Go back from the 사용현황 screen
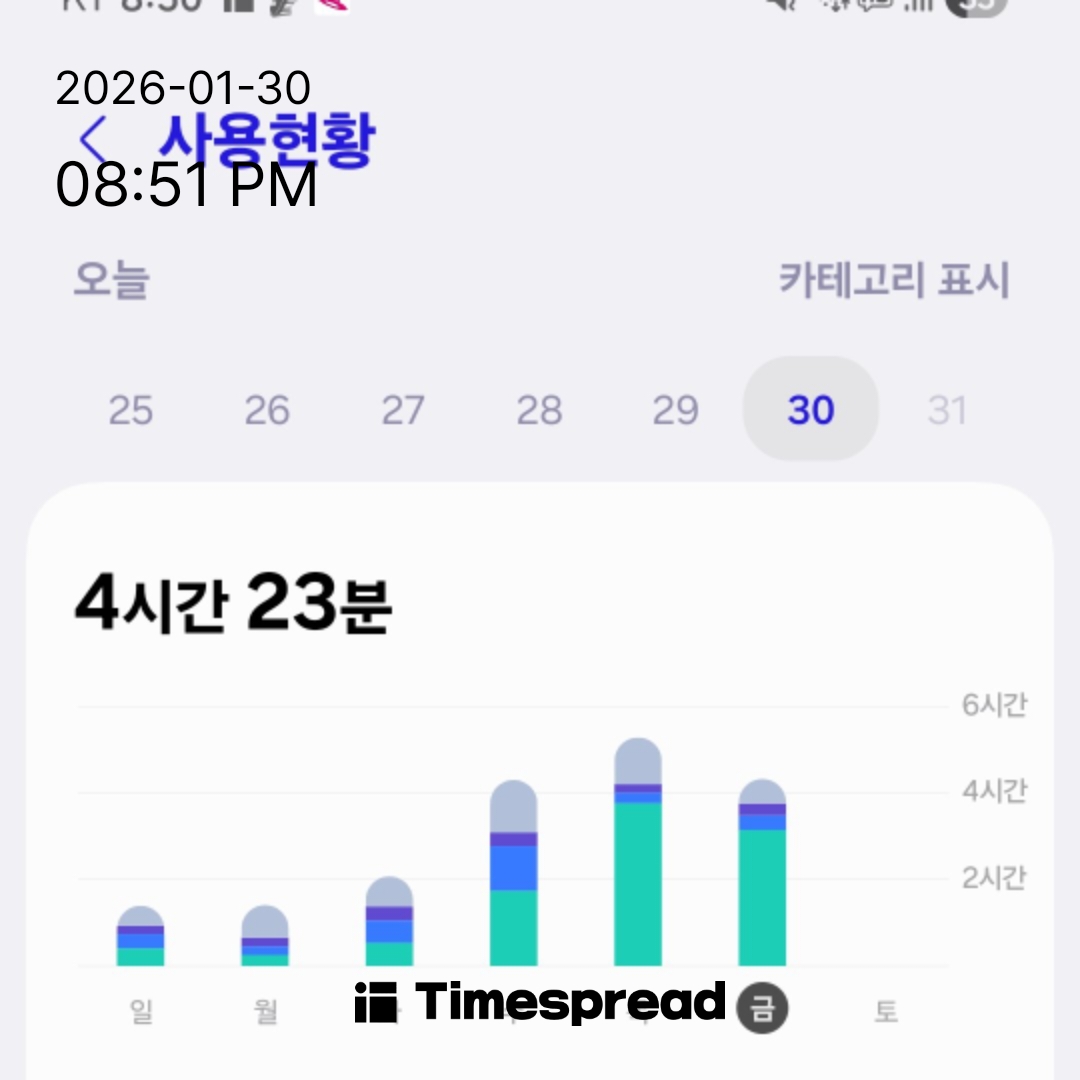The height and width of the screenshot is (1080, 1080). (x=93, y=141)
